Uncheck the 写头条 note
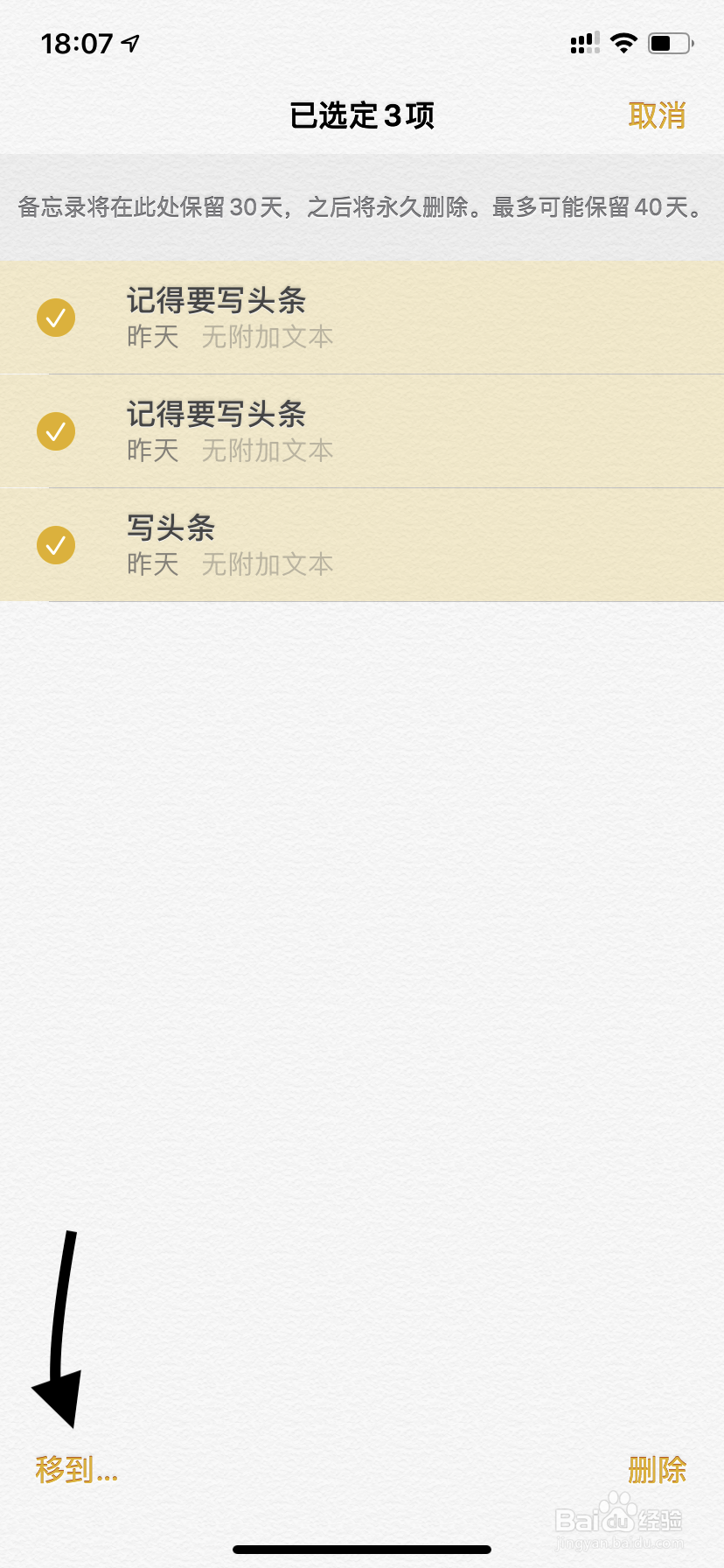This screenshot has width=724, height=1568. [x=56, y=545]
